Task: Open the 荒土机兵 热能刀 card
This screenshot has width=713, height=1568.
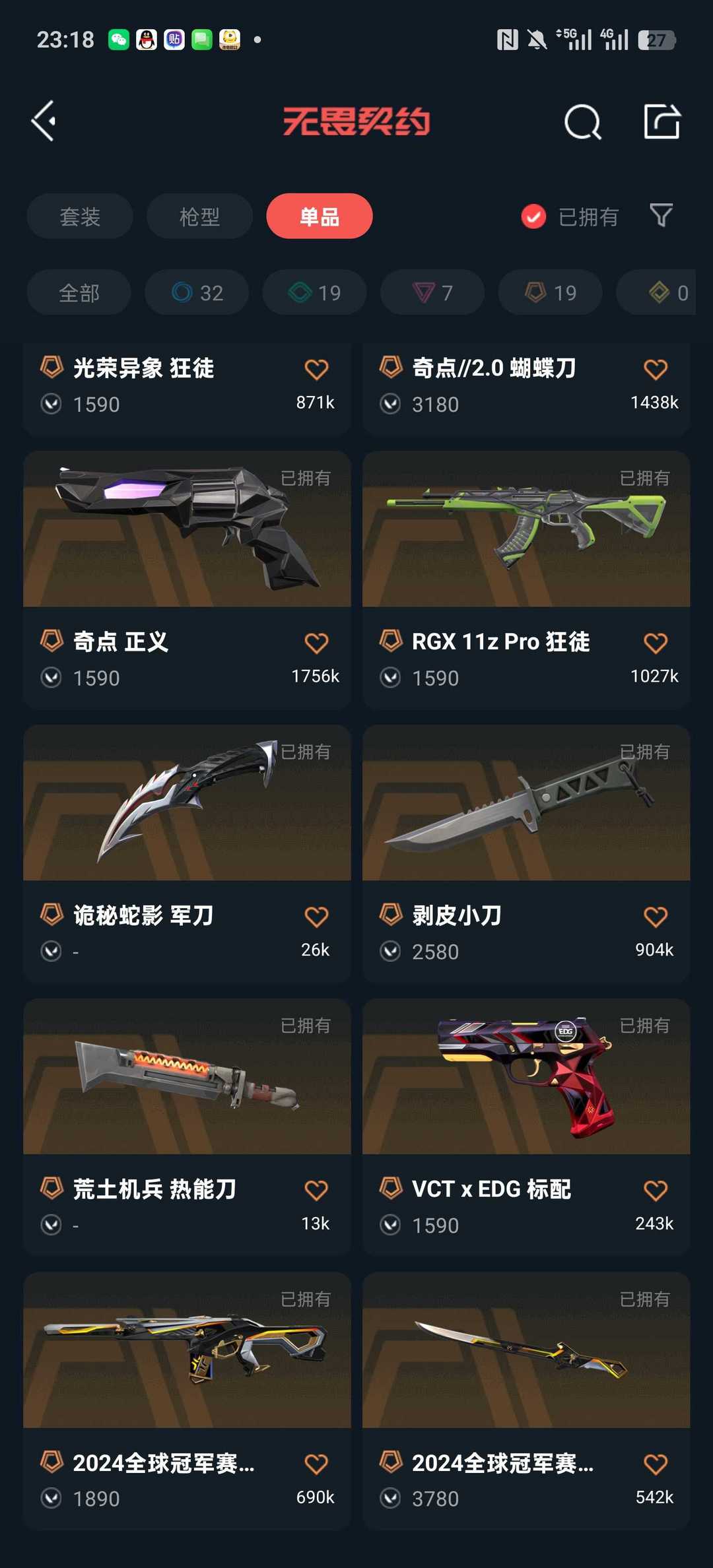Action: click(187, 1128)
